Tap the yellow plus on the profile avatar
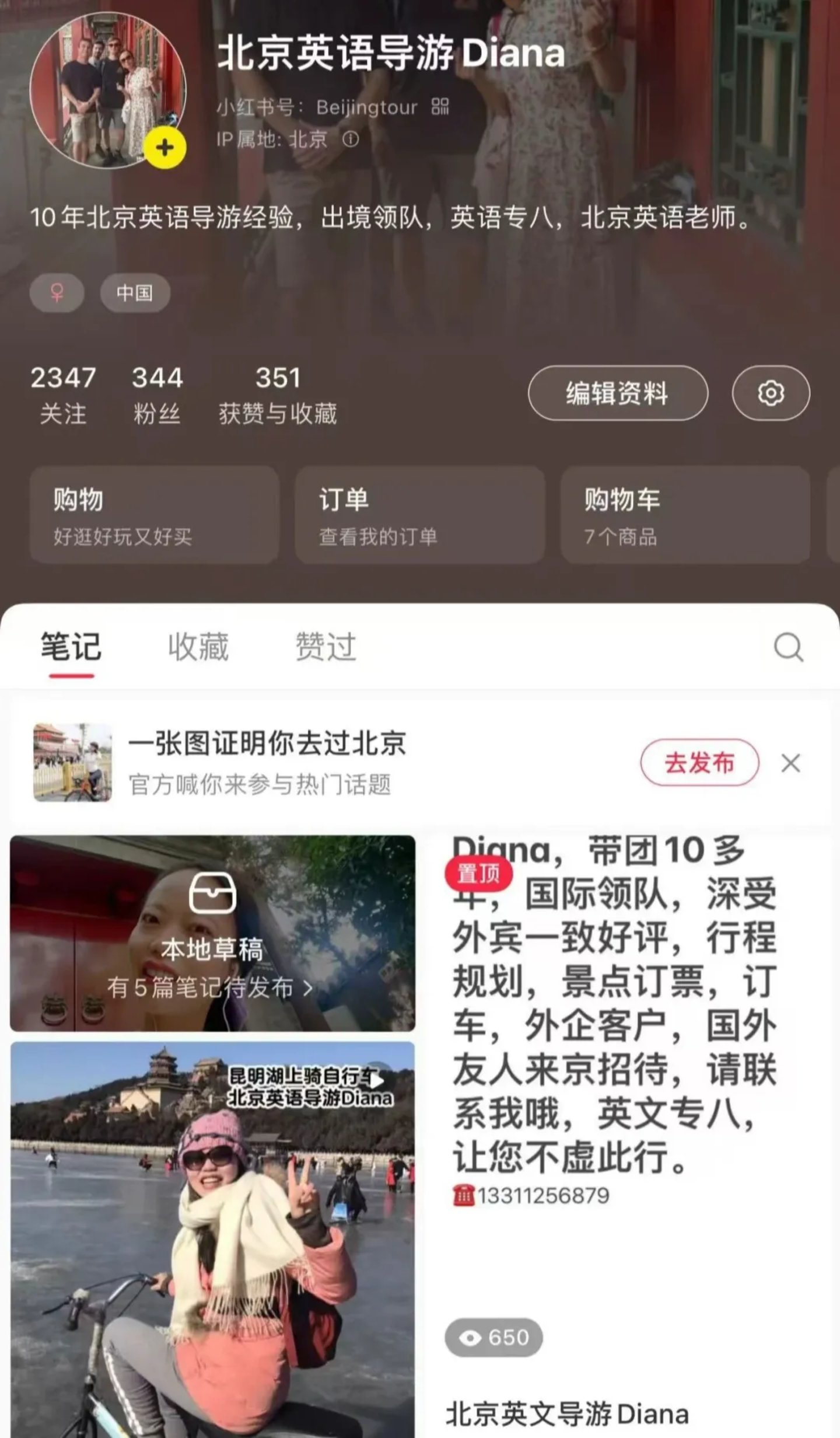 click(165, 148)
